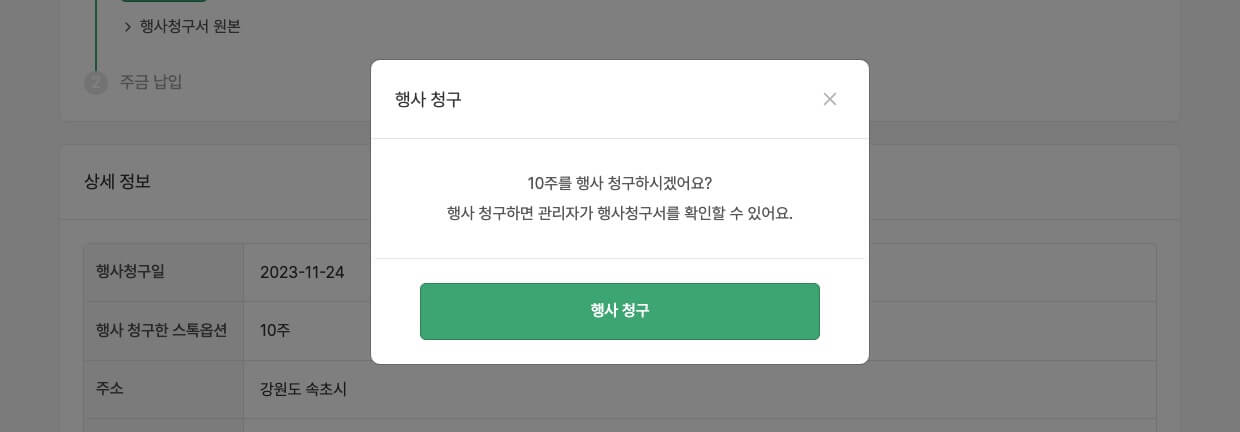Close the 행사 청구 dialog

[829, 99]
